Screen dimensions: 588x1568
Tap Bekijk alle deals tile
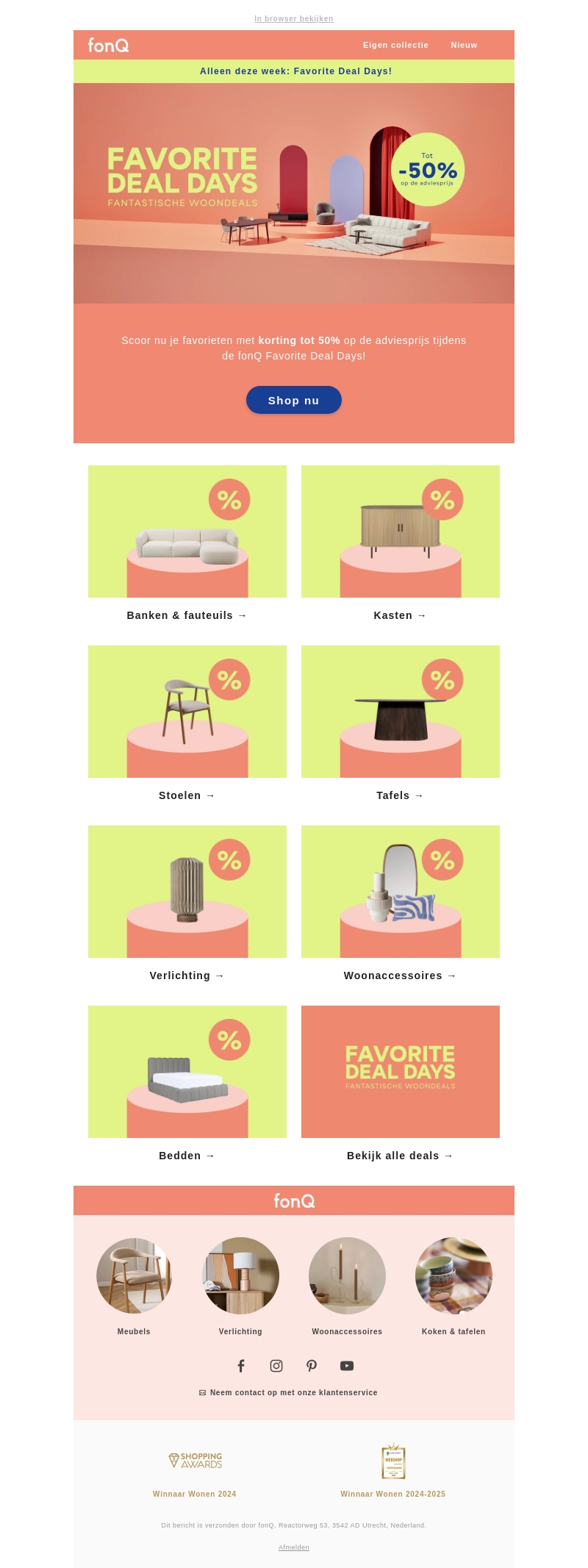[400, 1072]
